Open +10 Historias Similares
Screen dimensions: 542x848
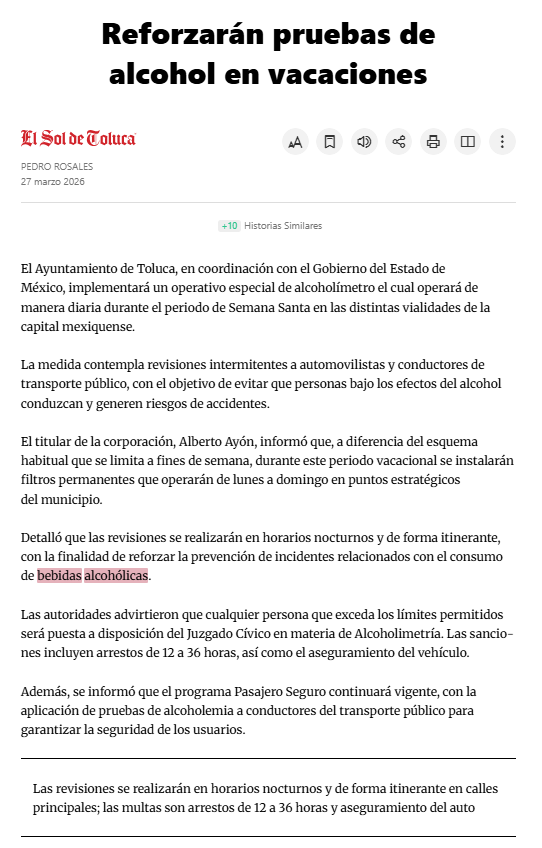(270, 226)
